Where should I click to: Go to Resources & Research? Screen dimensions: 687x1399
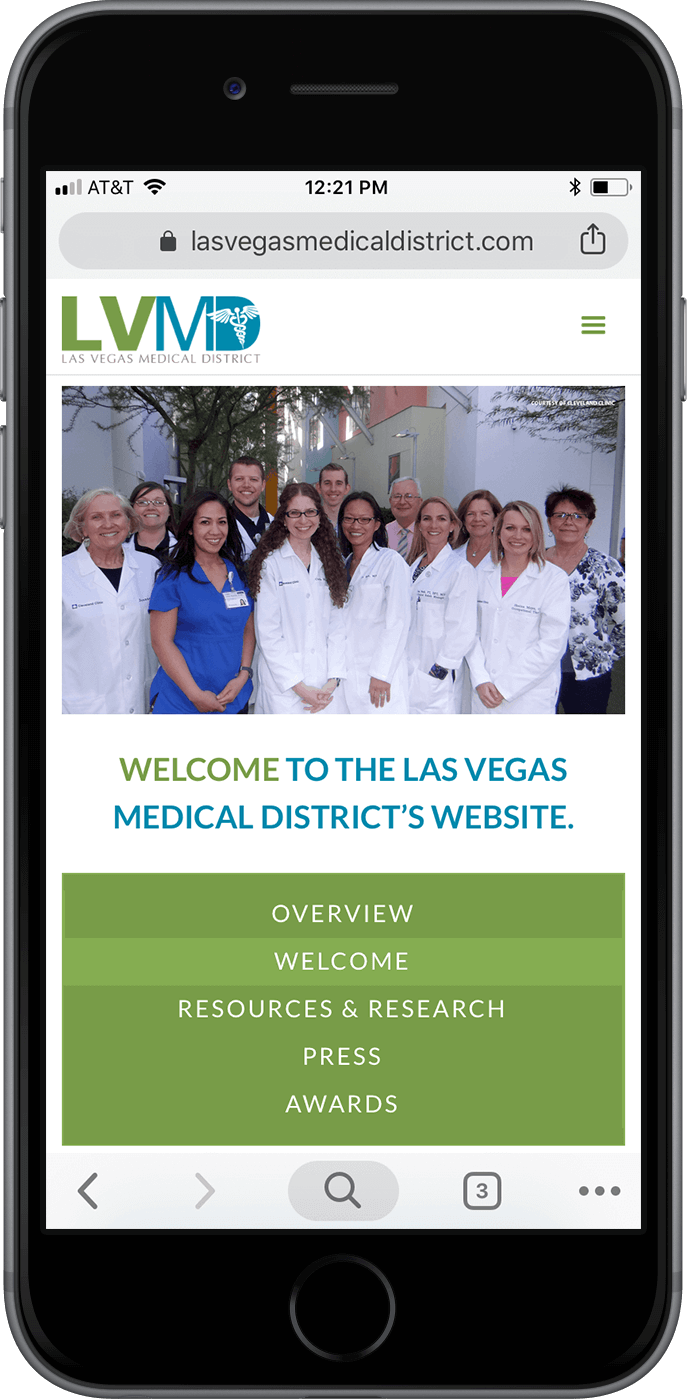tap(343, 1008)
